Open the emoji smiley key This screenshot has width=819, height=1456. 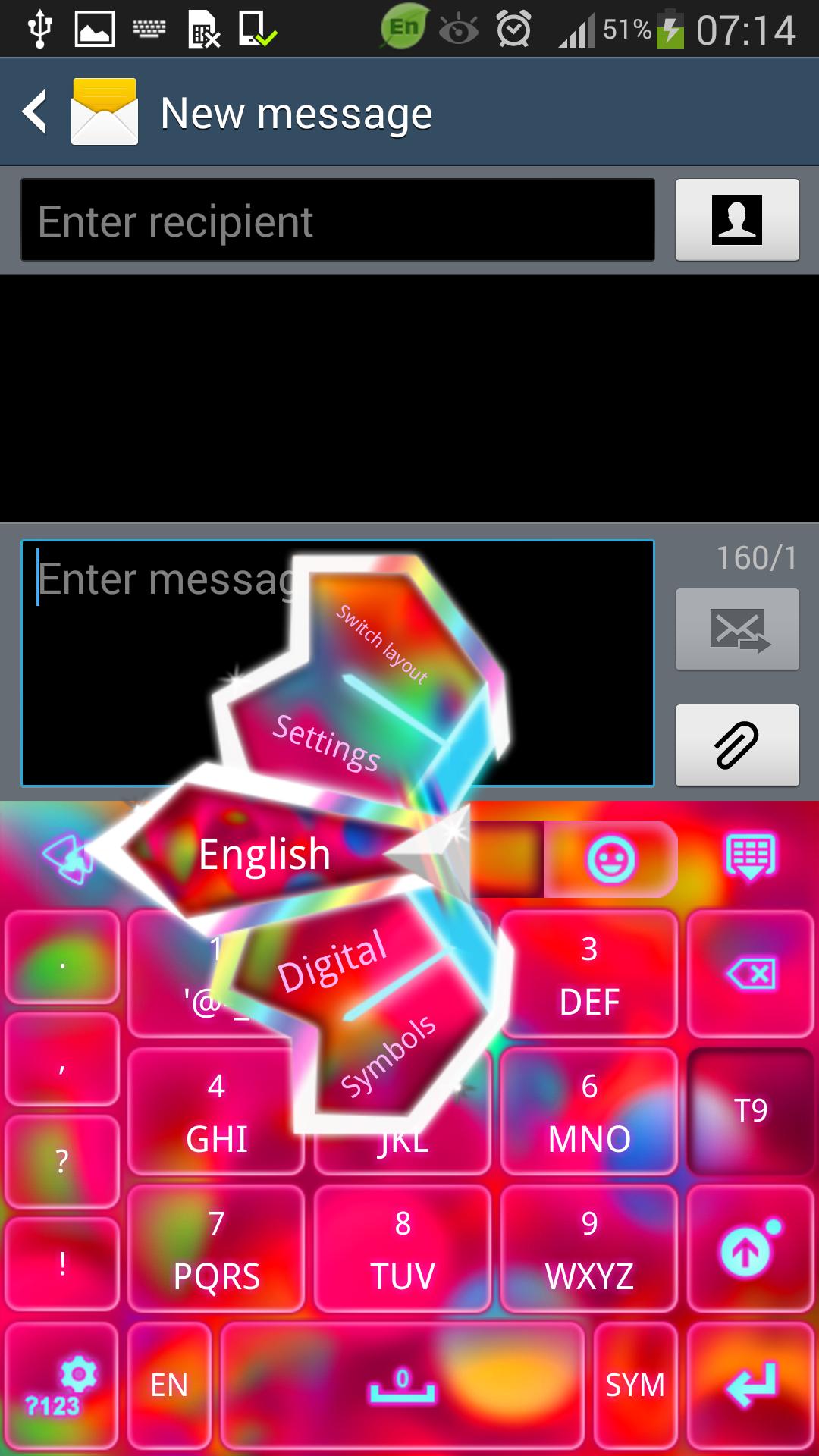pos(610,859)
